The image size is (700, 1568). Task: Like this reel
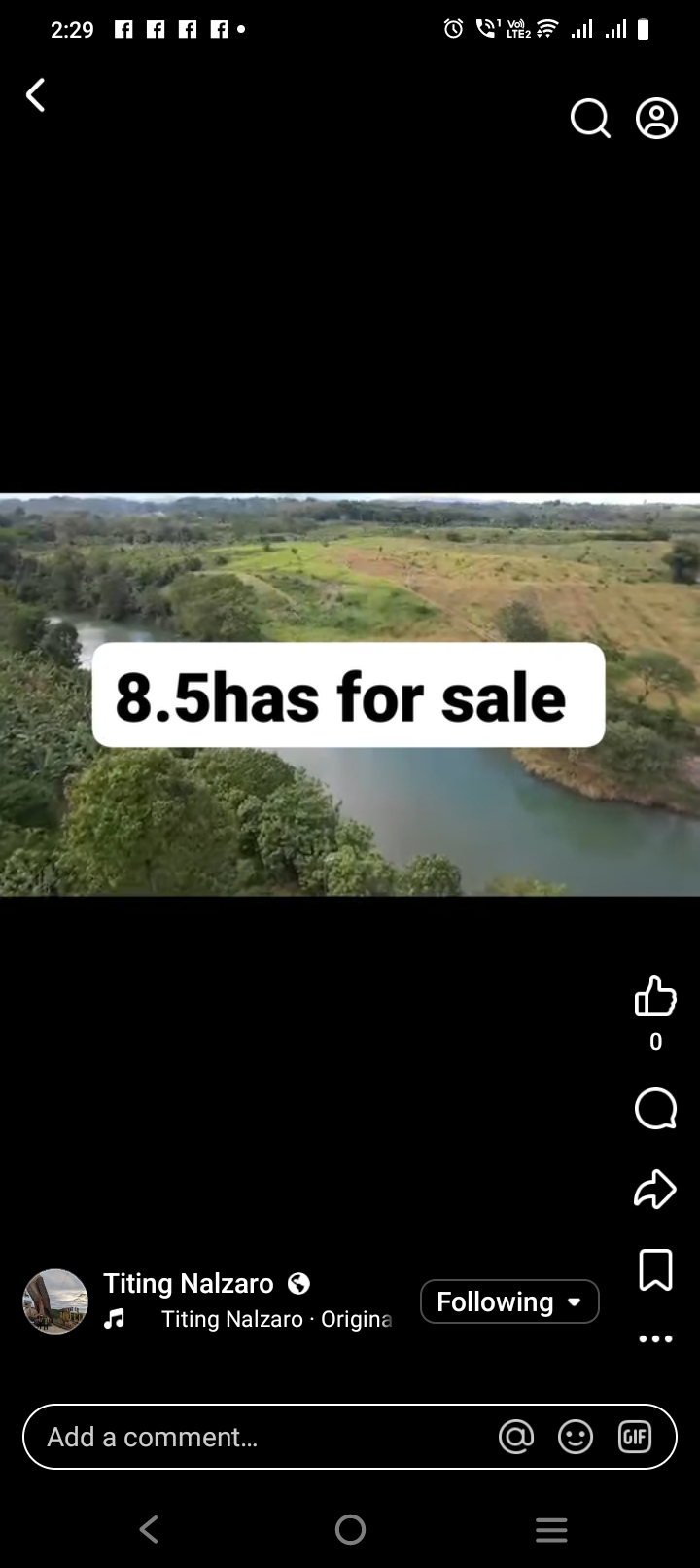coord(655,996)
